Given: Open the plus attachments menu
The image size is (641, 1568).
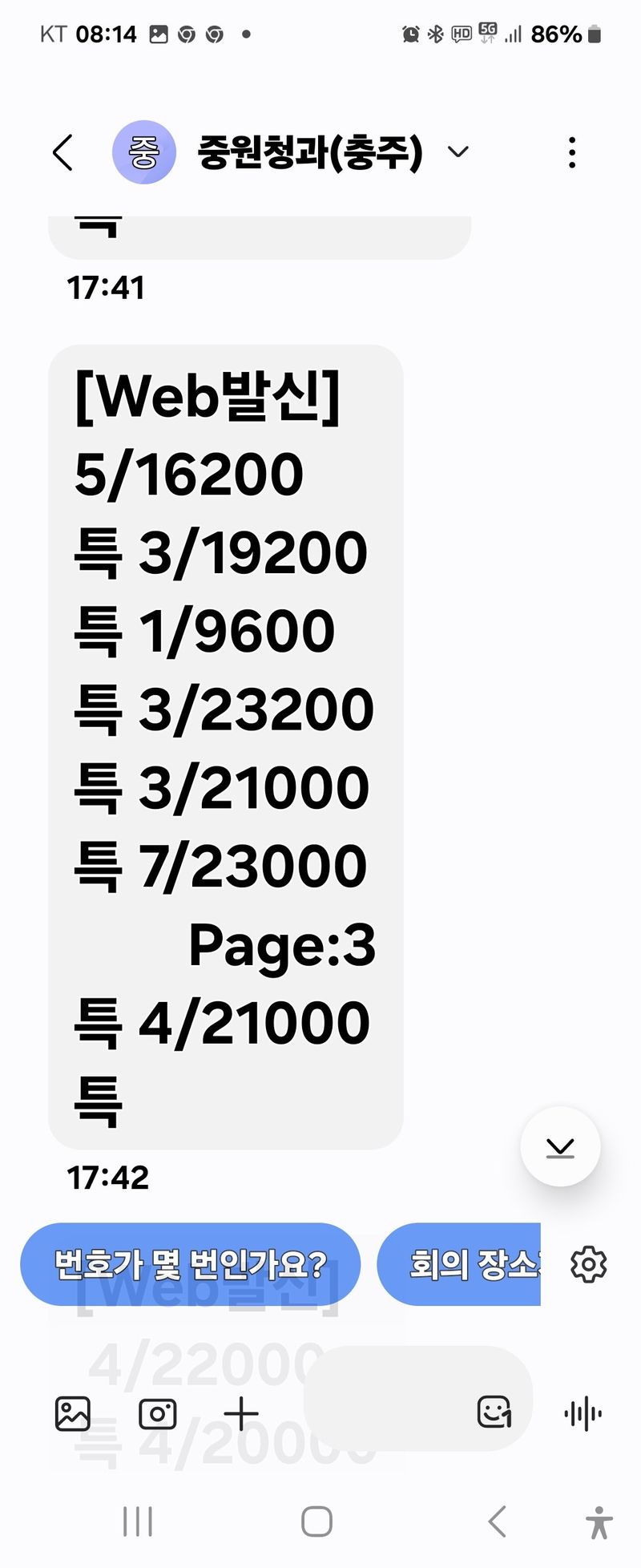Looking at the screenshot, I should 241,1413.
